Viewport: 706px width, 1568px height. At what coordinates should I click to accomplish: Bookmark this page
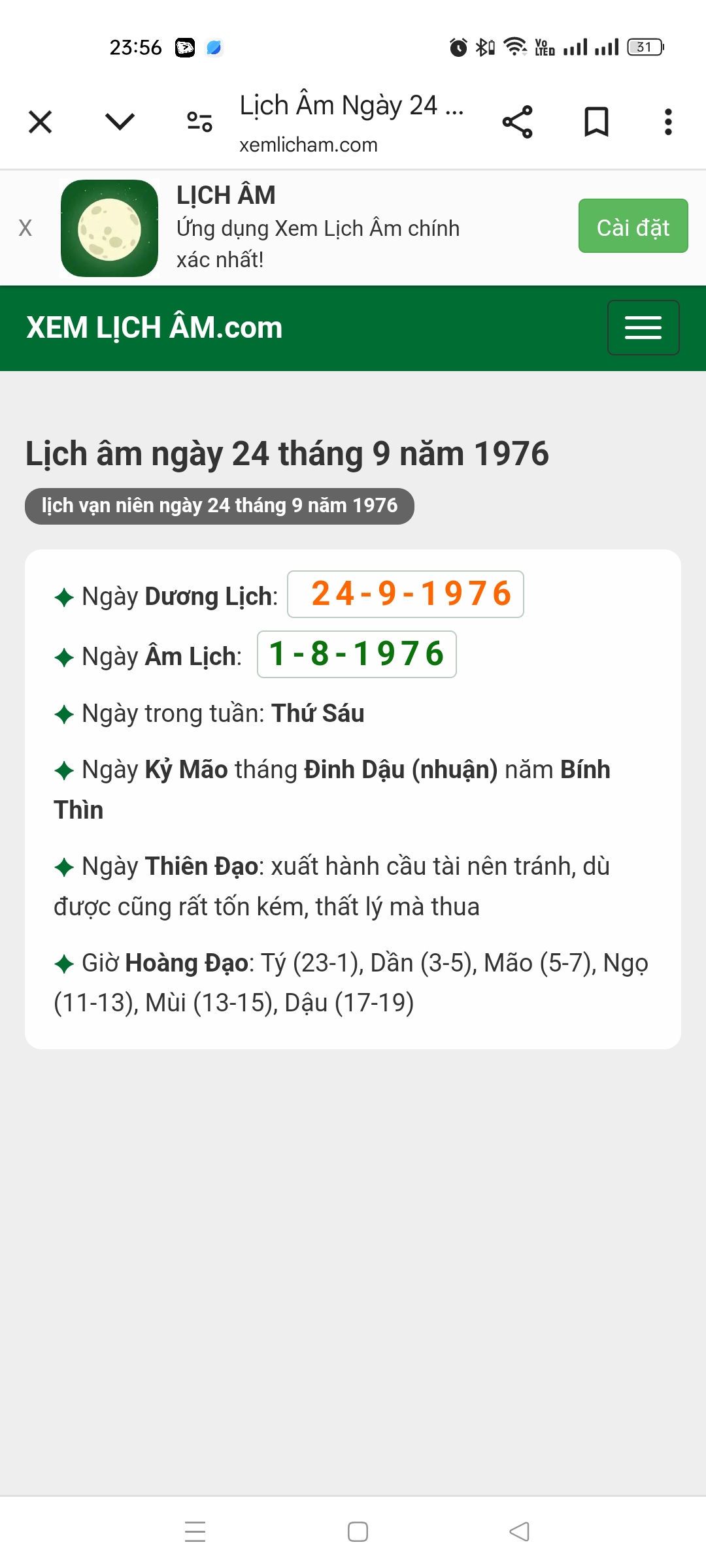tap(596, 122)
